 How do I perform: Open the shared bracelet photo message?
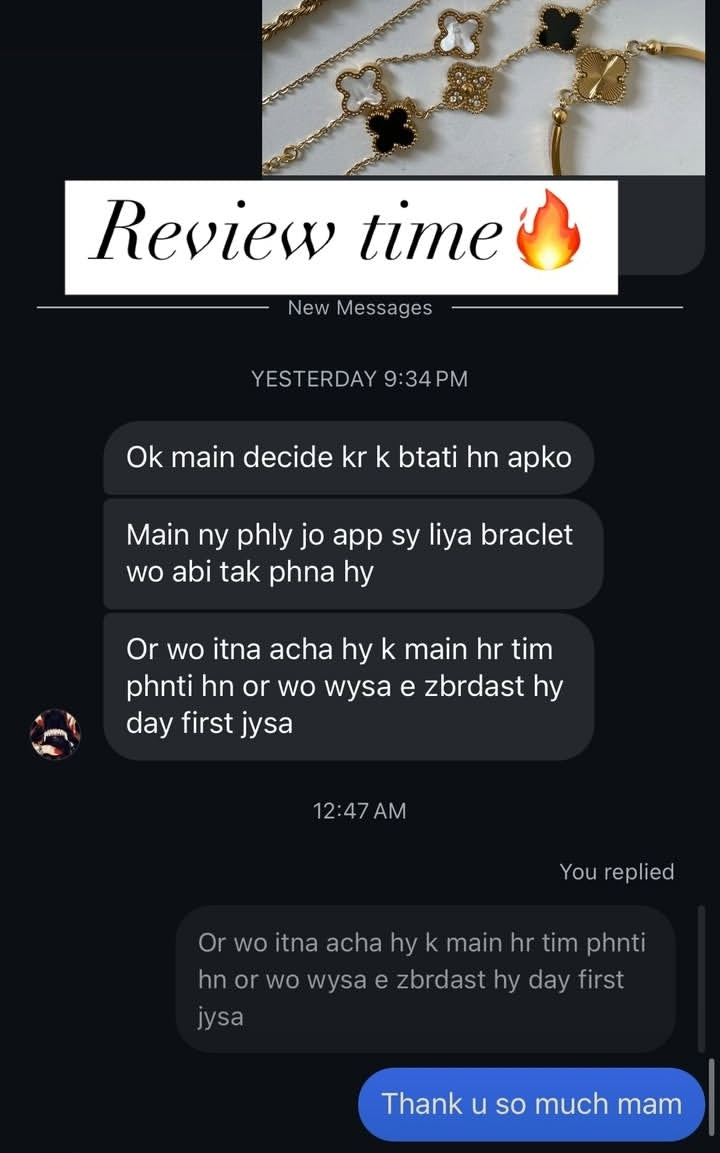point(483,86)
